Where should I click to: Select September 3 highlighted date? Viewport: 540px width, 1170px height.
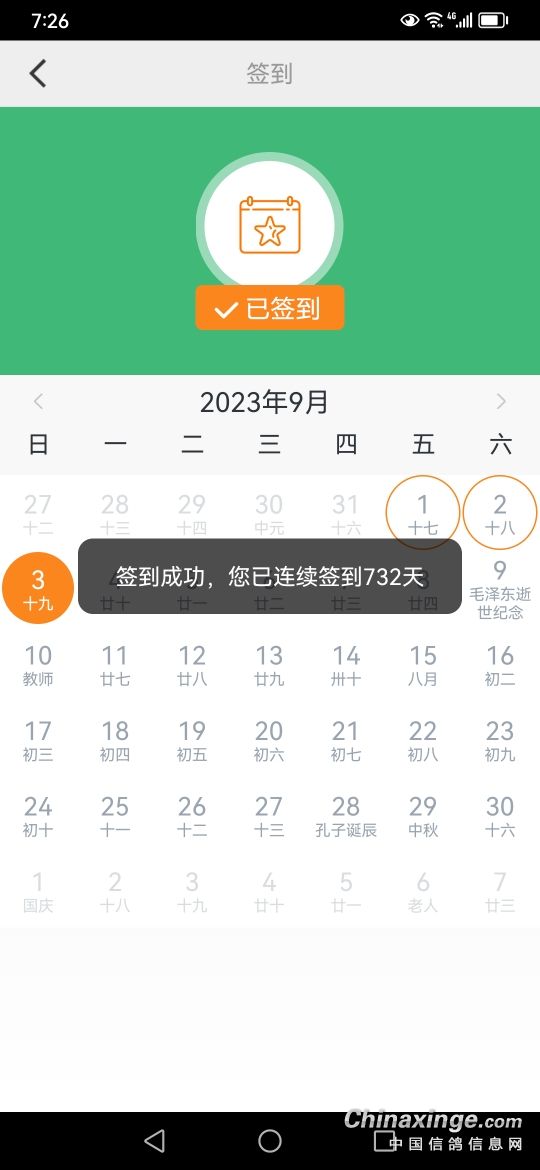[38, 588]
